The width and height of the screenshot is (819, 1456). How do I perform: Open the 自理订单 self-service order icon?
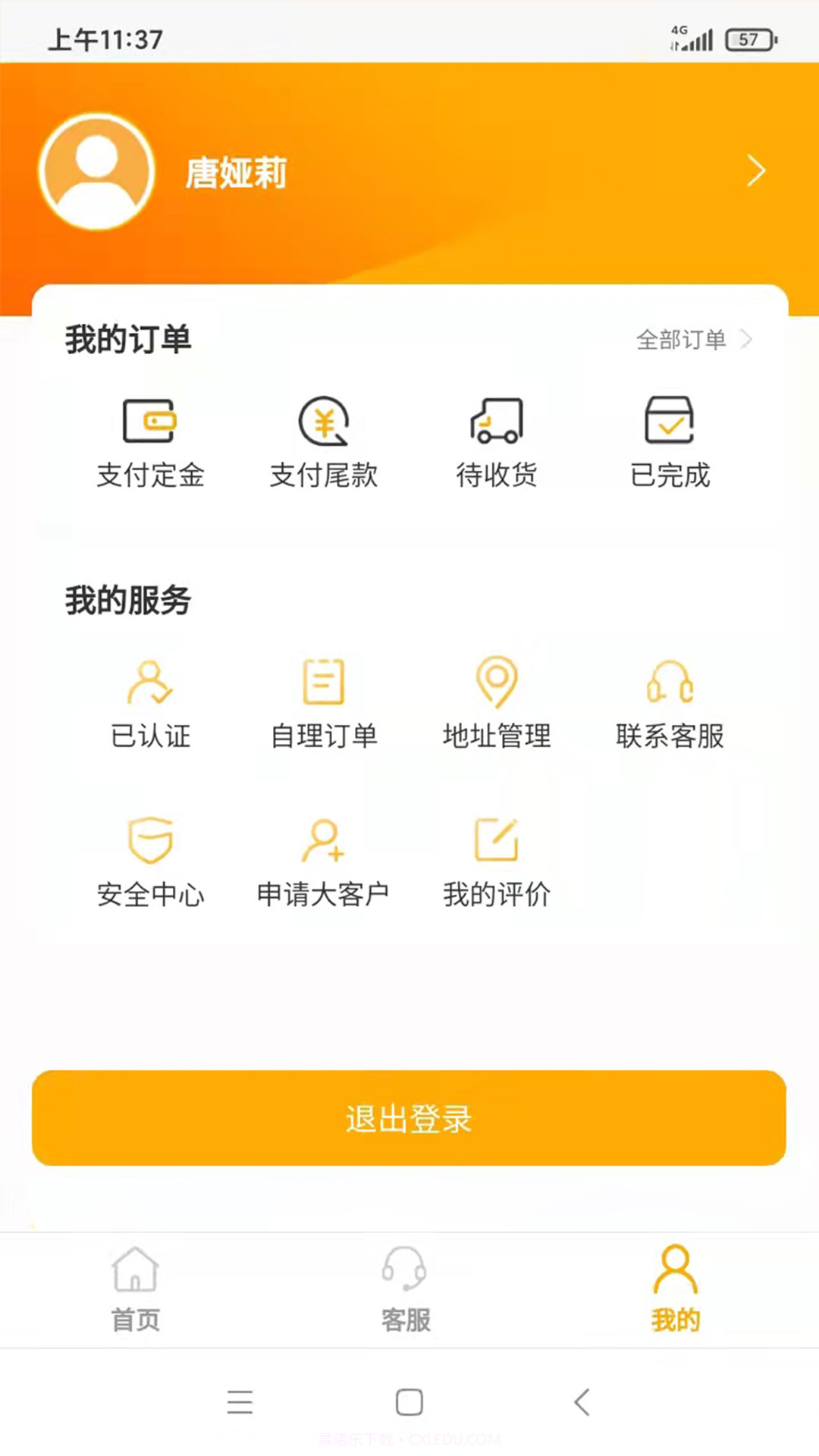coord(325,682)
